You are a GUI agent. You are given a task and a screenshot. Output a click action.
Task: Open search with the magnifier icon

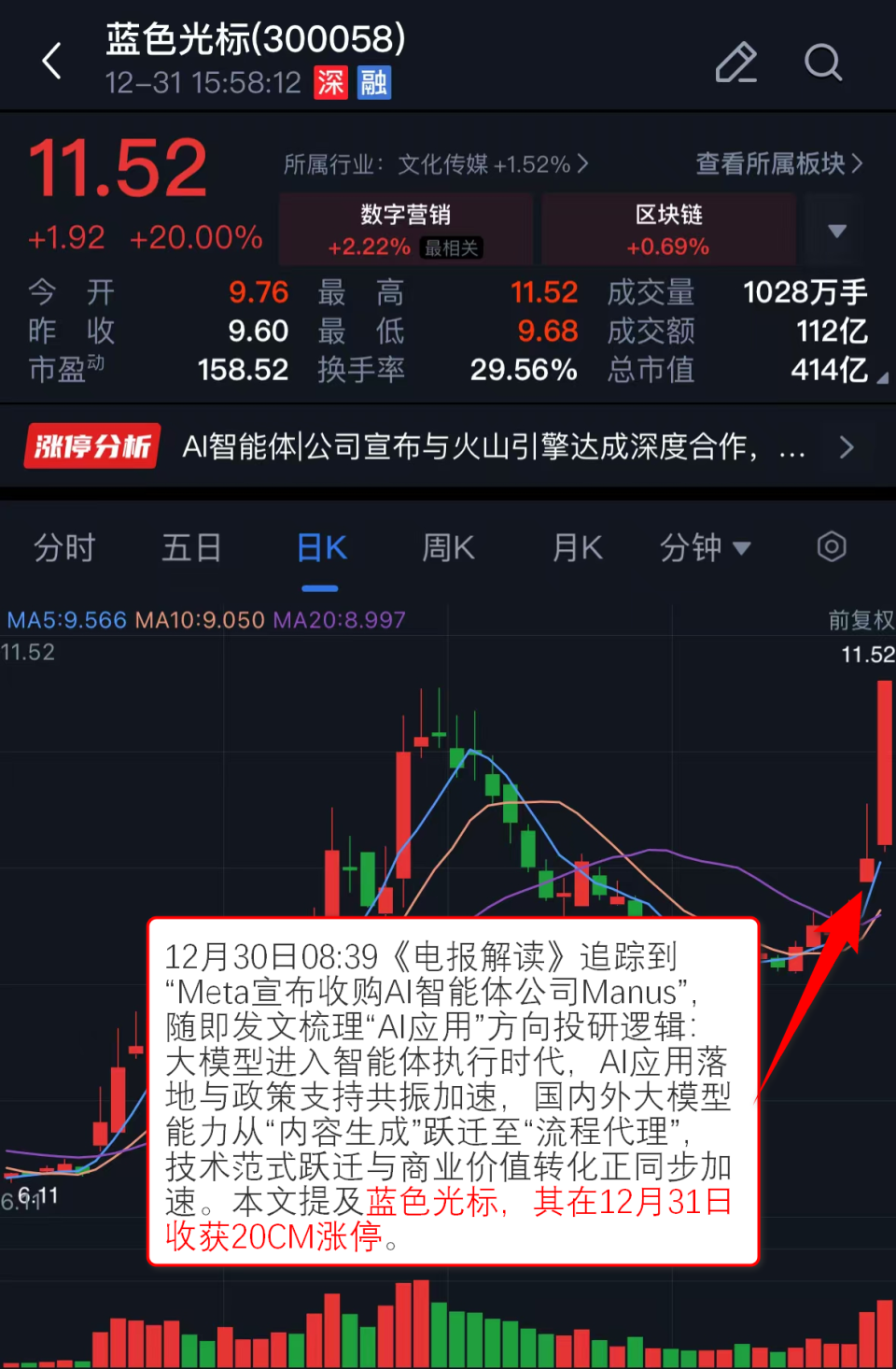tap(824, 63)
